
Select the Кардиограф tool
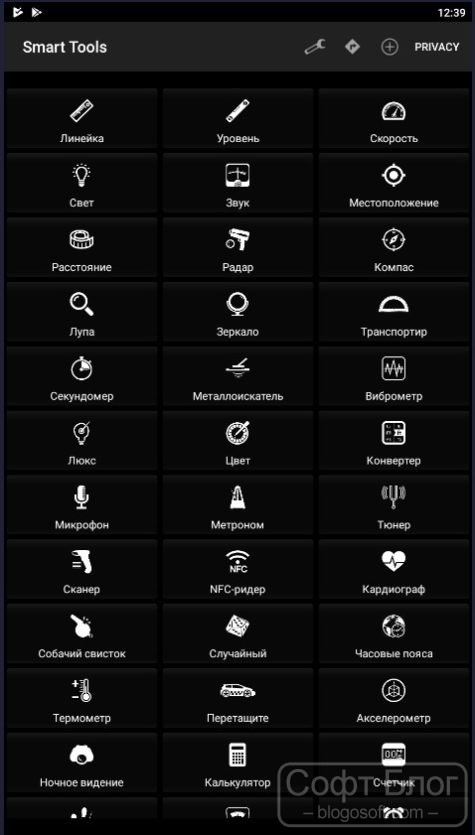(394, 569)
